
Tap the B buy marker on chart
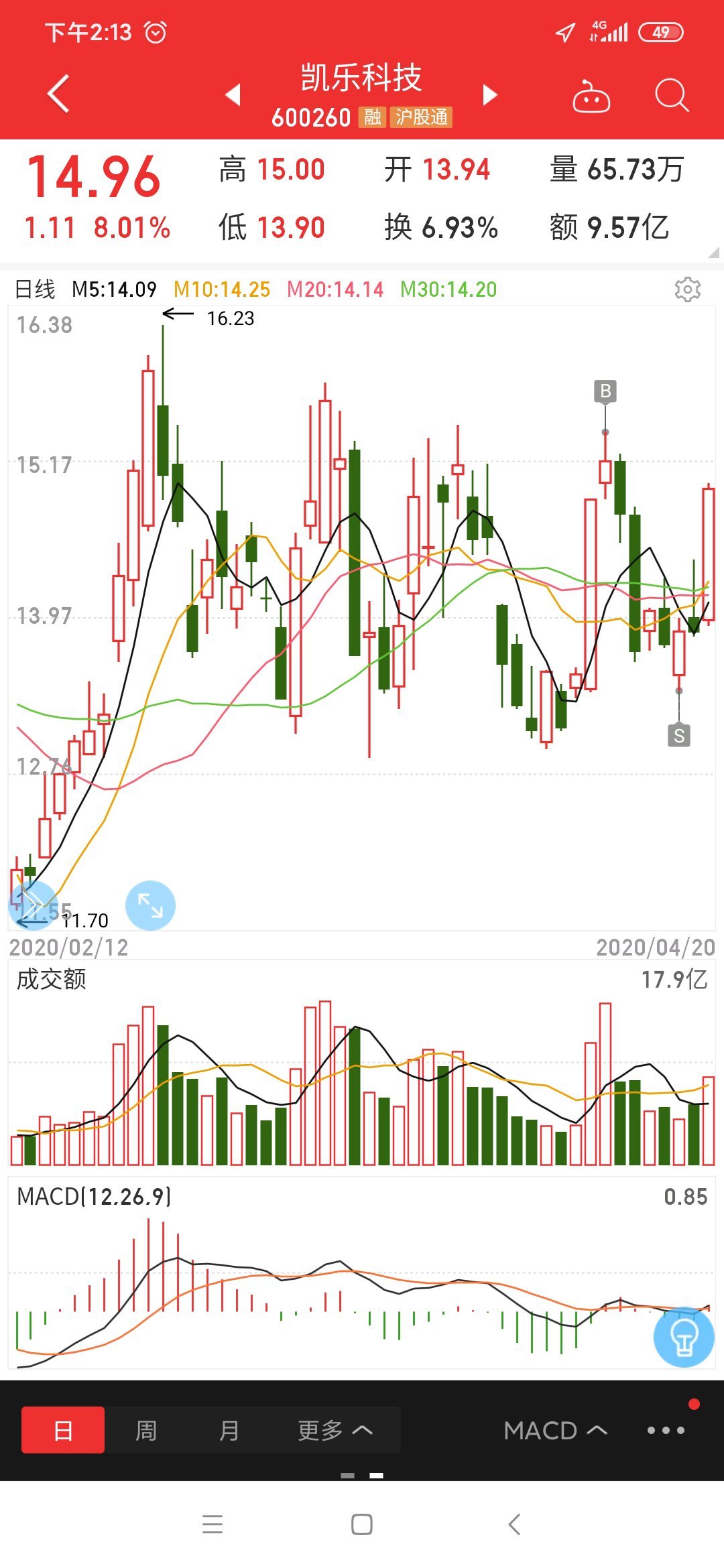coord(605,391)
